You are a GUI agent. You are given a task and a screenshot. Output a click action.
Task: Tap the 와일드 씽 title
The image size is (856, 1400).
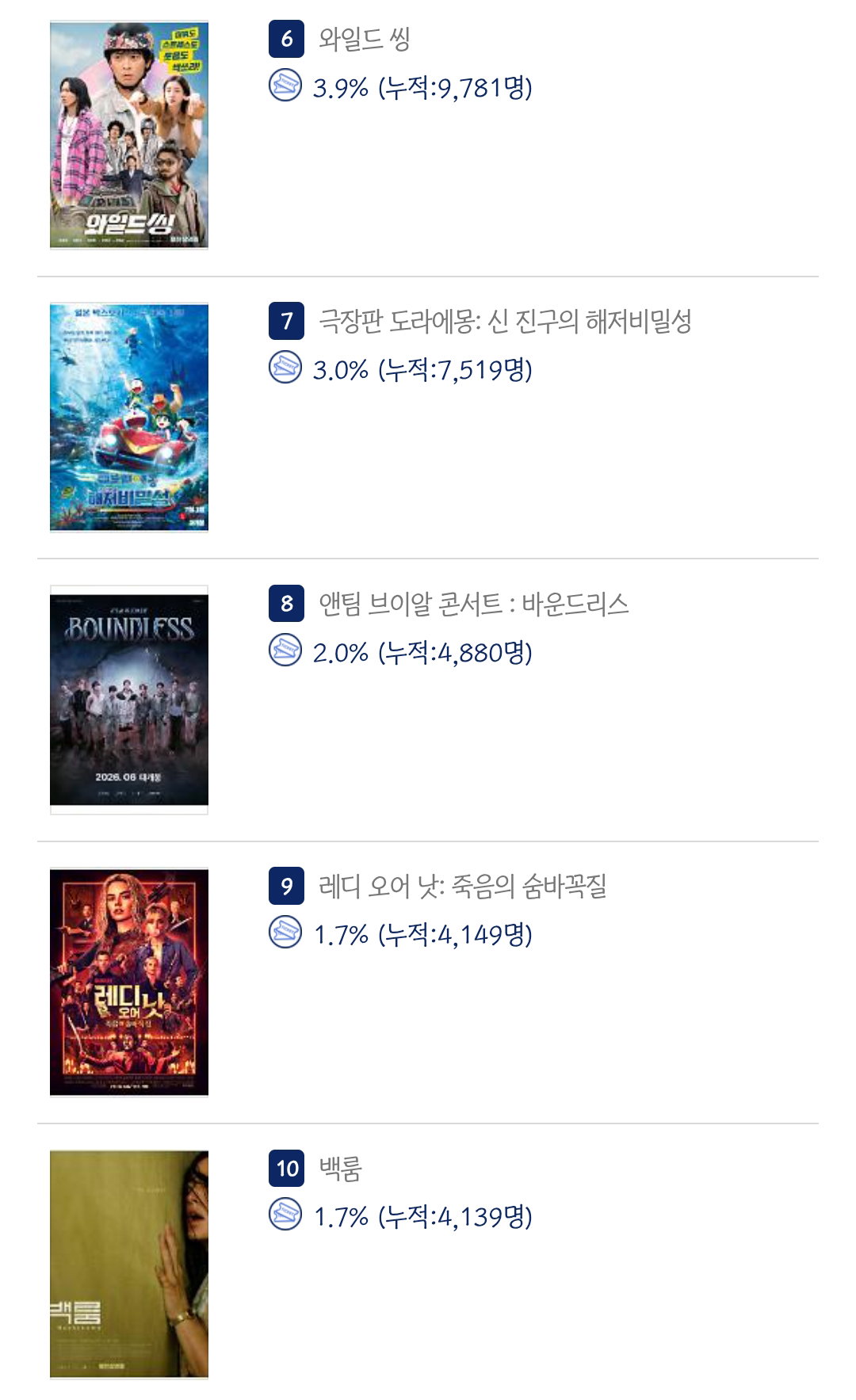click(365, 39)
